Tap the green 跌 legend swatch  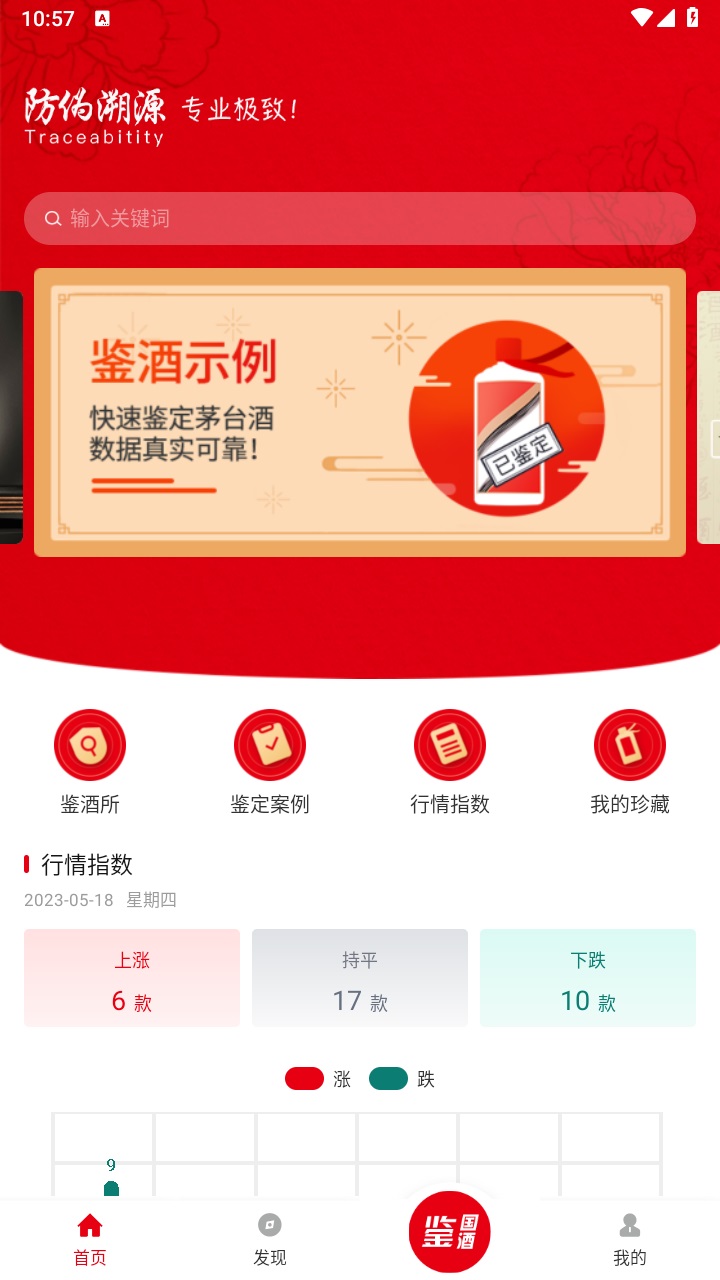coord(388,1078)
